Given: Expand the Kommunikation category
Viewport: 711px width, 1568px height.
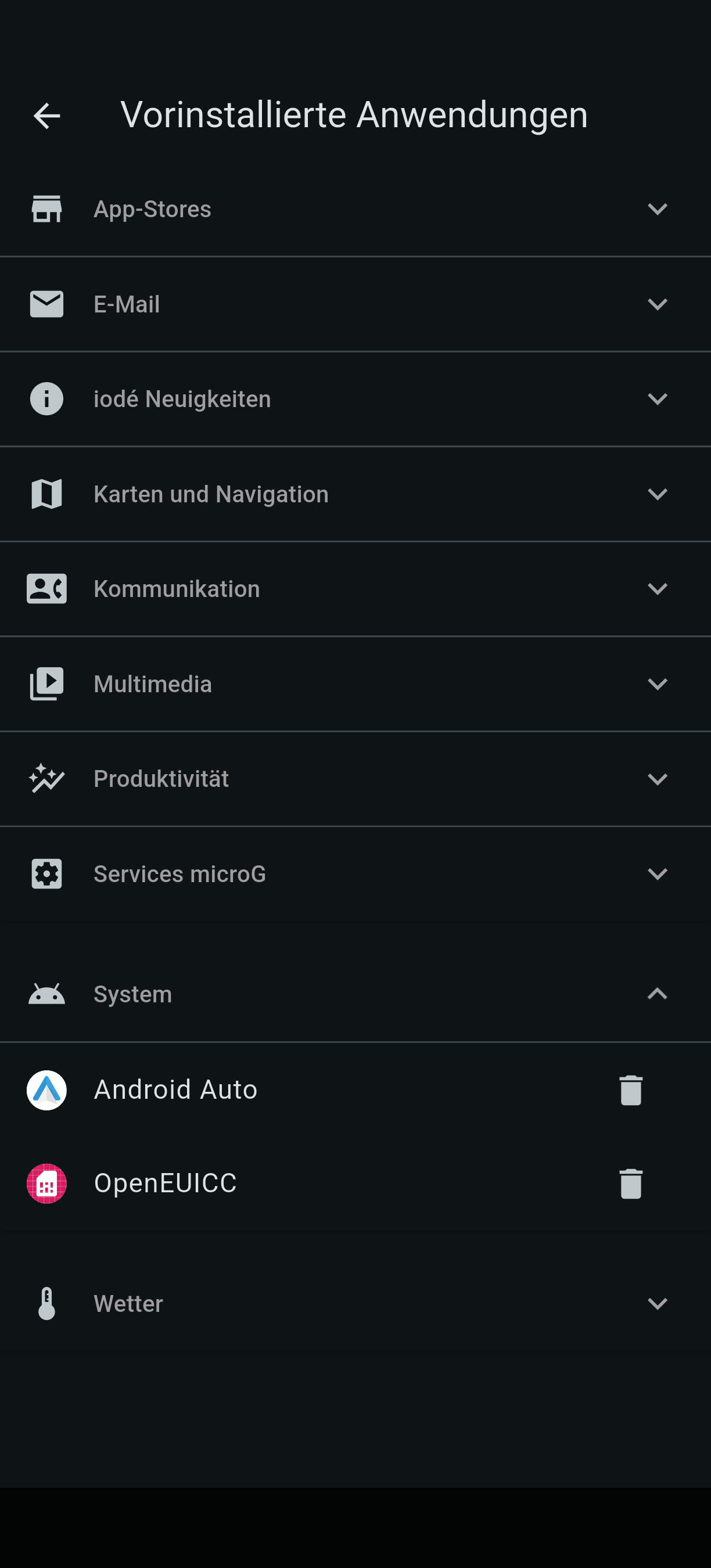Looking at the screenshot, I should [657, 589].
